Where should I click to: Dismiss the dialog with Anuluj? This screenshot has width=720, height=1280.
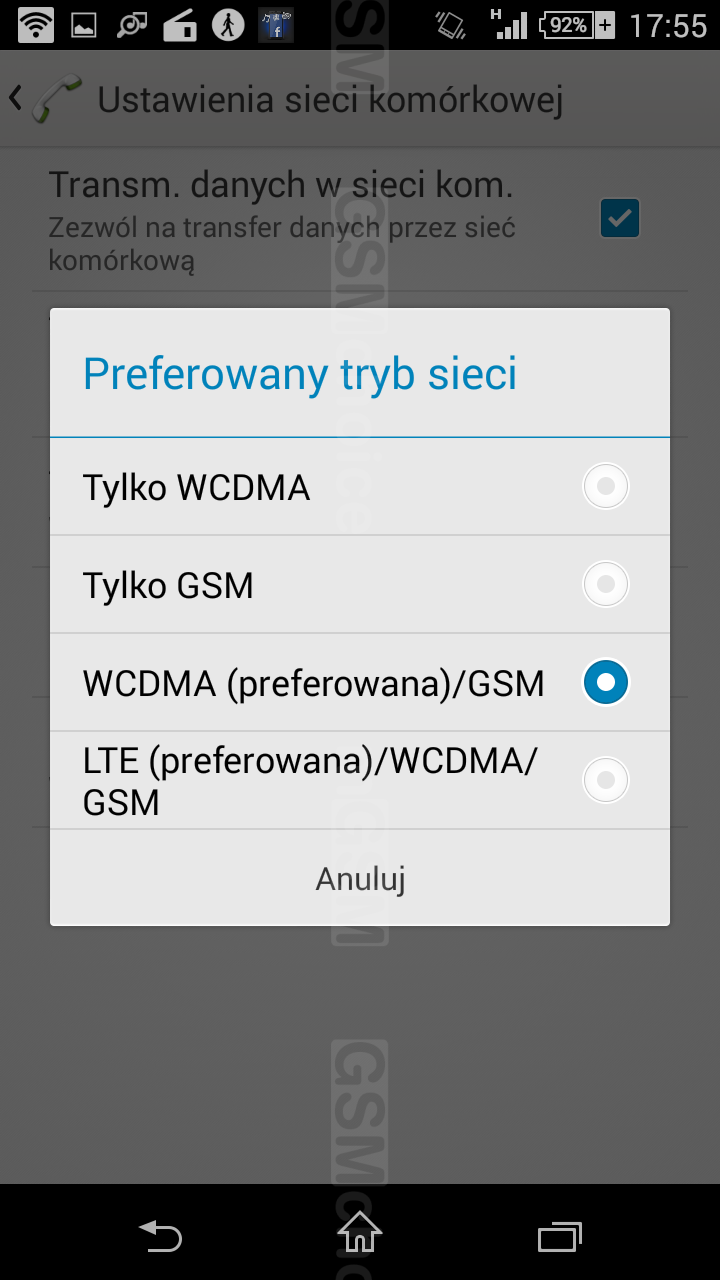click(x=360, y=878)
